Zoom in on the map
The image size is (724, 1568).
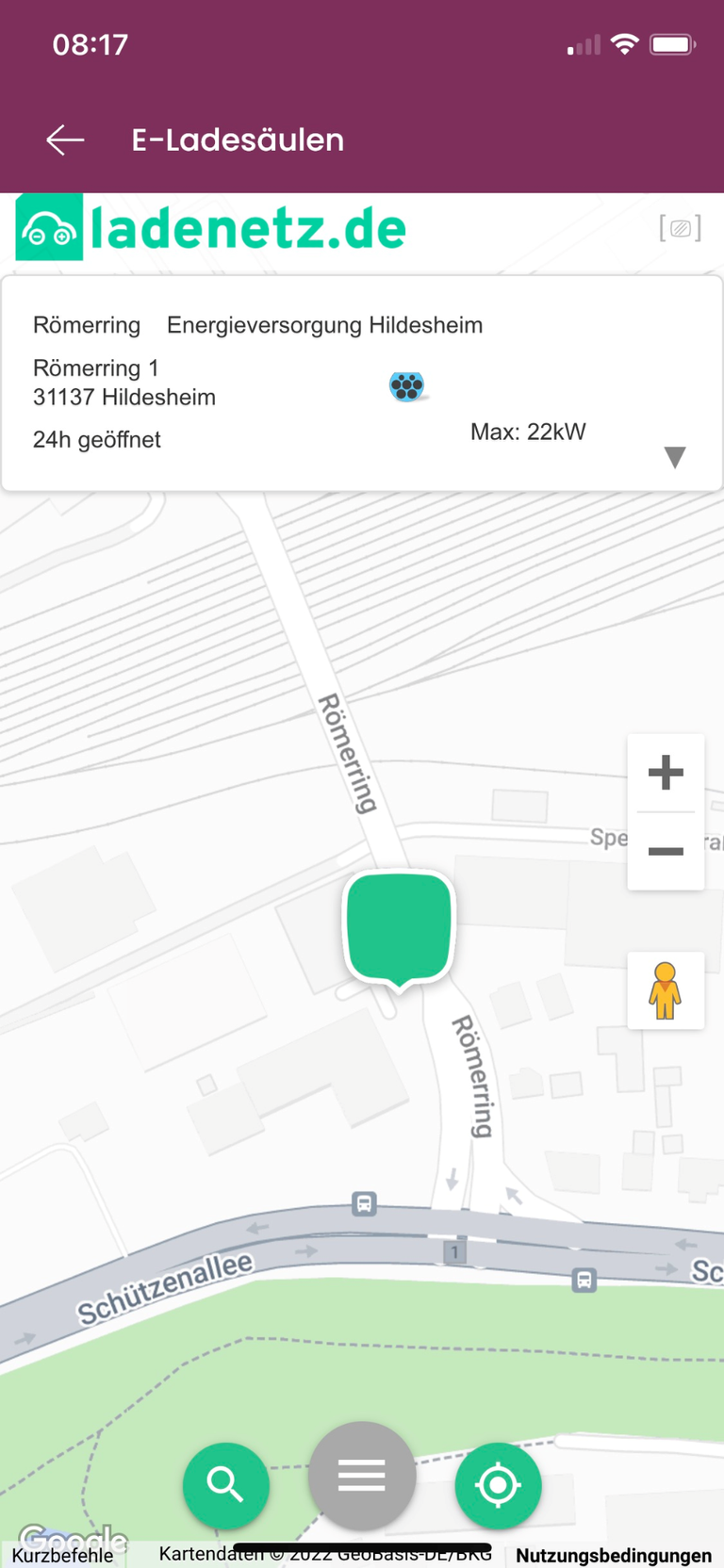pos(666,773)
